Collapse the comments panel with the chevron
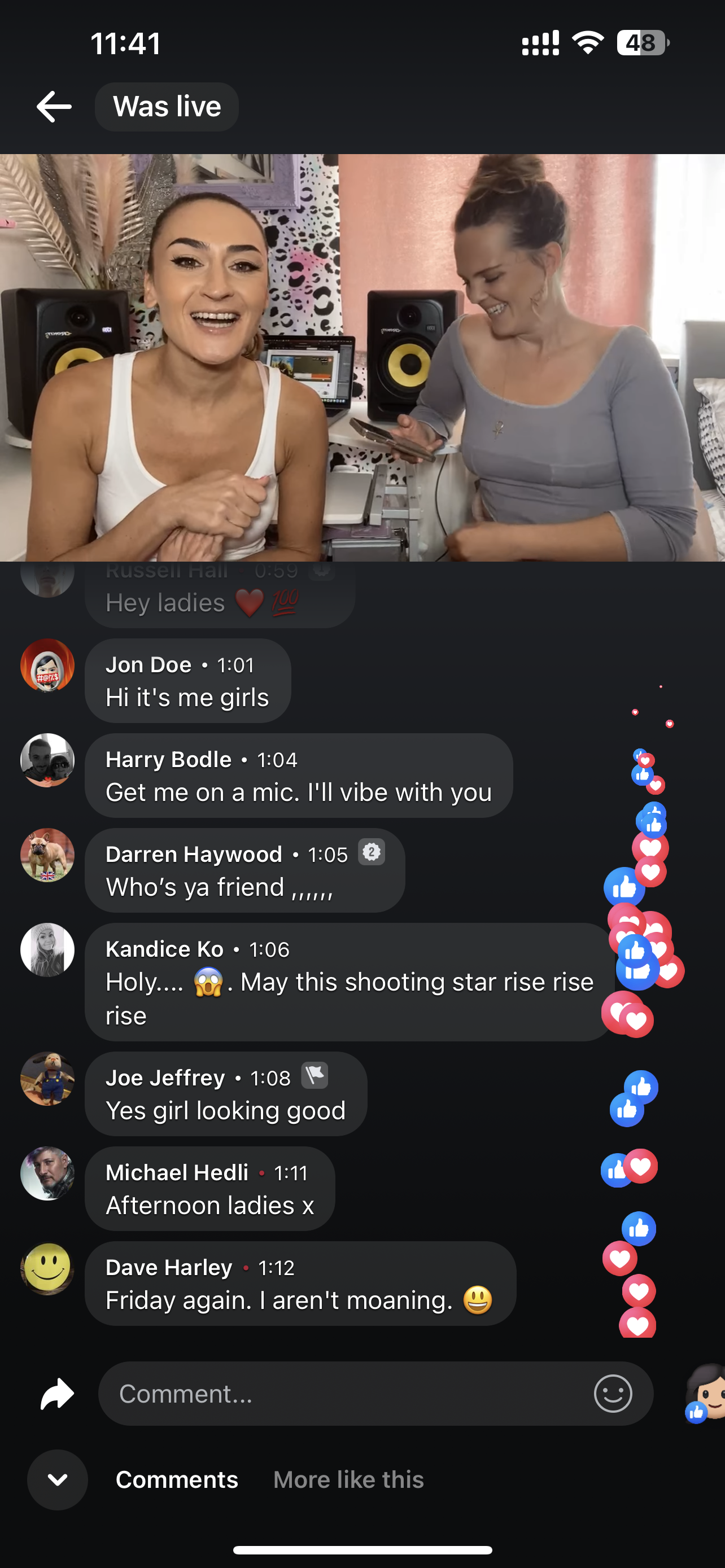725x1568 pixels. click(x=57, y=1480)
